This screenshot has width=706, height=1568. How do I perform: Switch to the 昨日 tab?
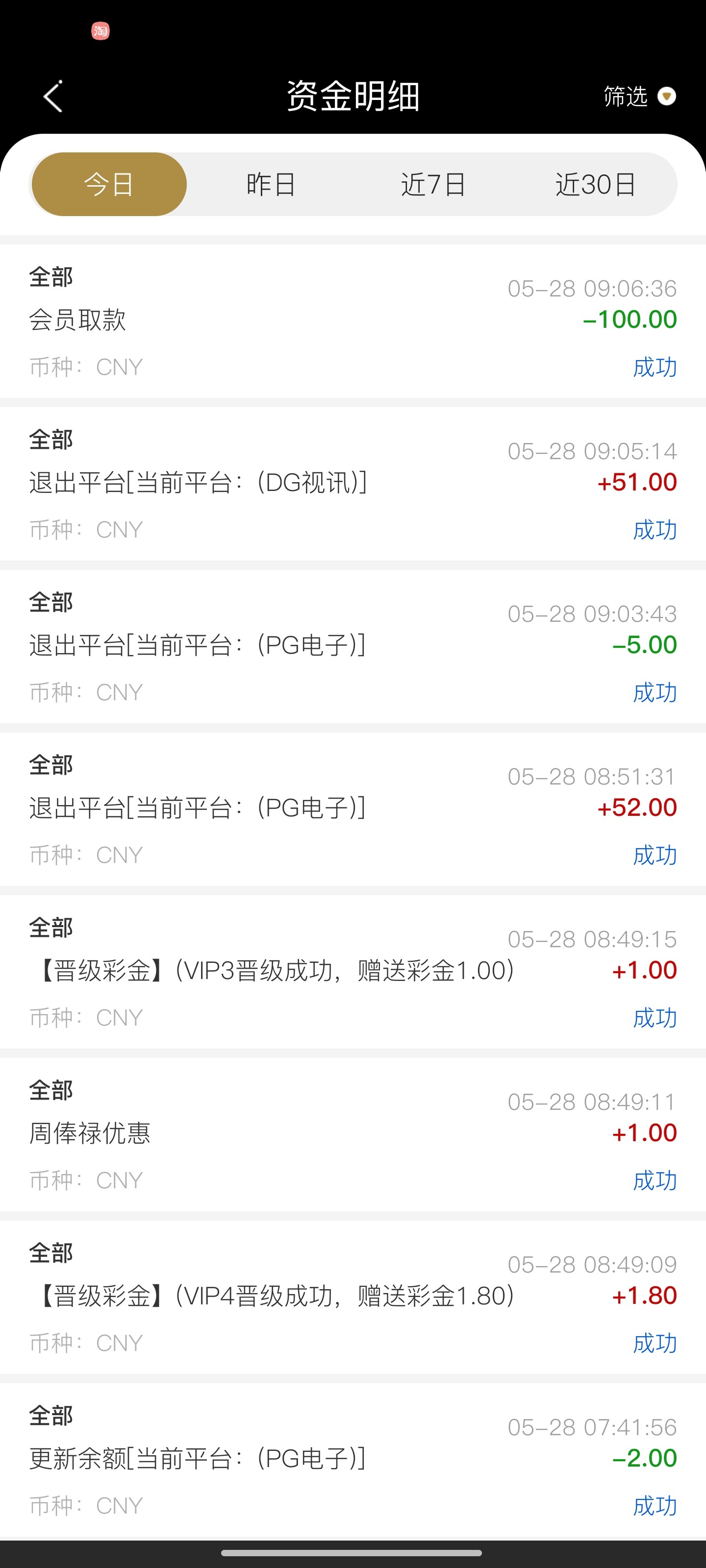(x=271, y=184)
